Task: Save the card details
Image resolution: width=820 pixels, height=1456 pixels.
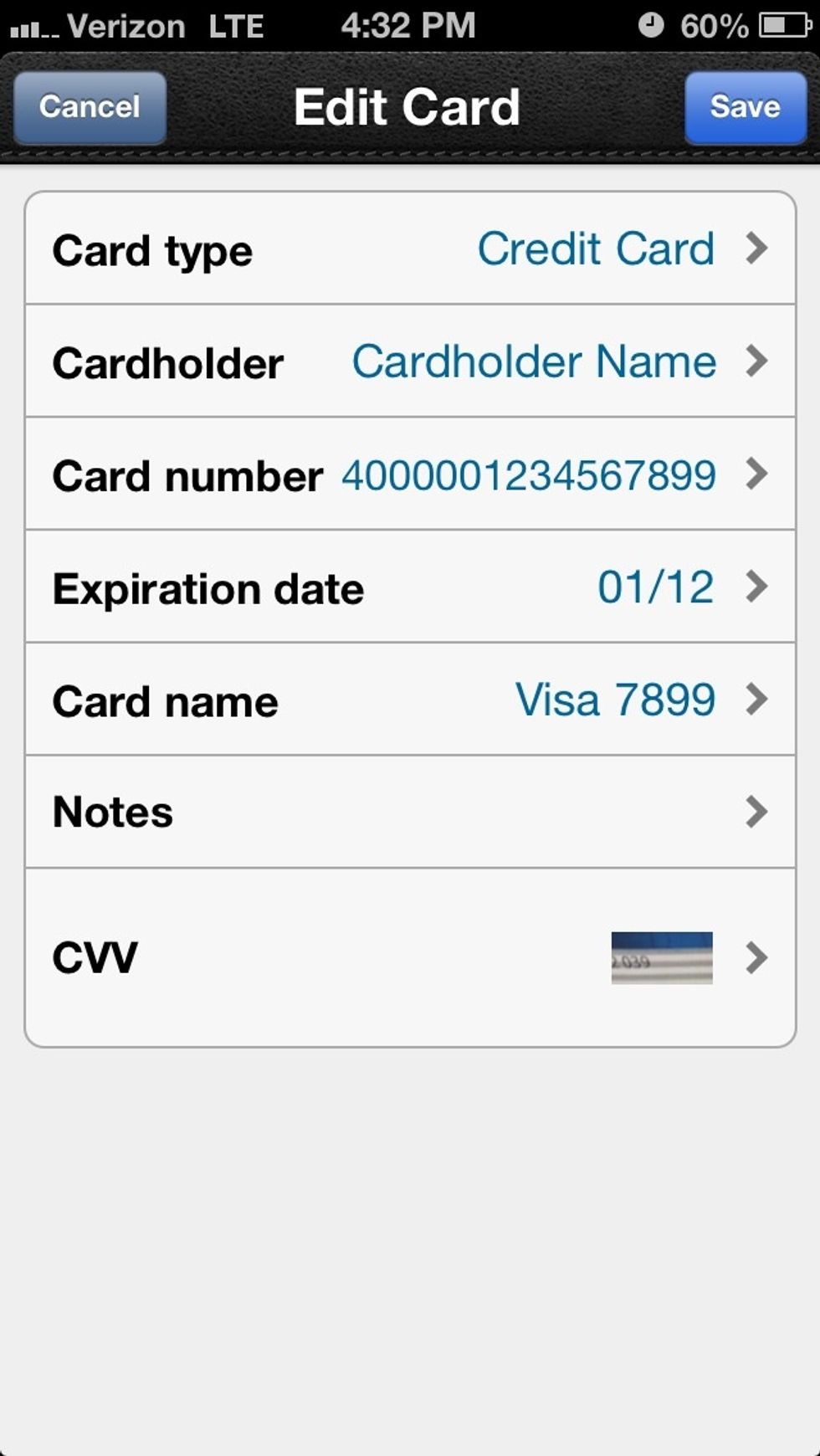Action: click(x=744, y=106)
